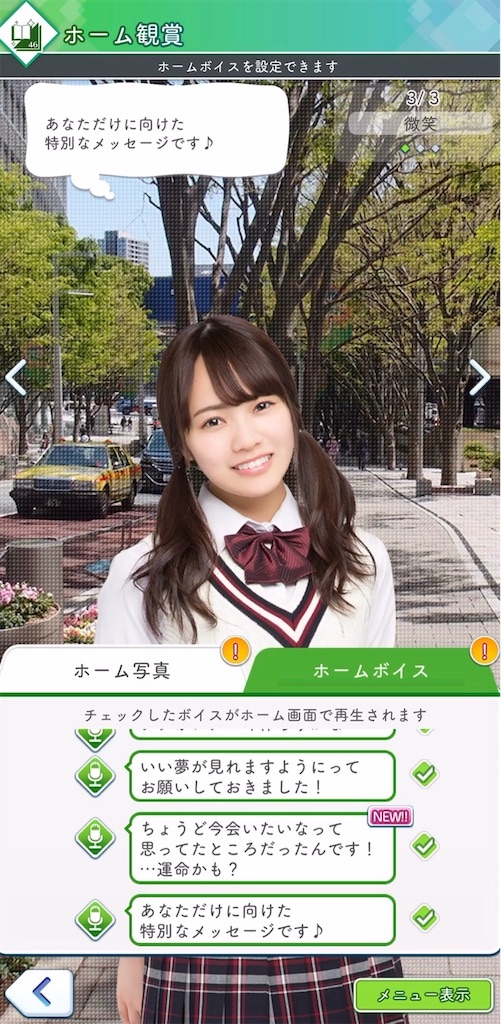501x1024 pixels.
Task: Uncheck the いい夢が見れますように voice
Action: 425,774
